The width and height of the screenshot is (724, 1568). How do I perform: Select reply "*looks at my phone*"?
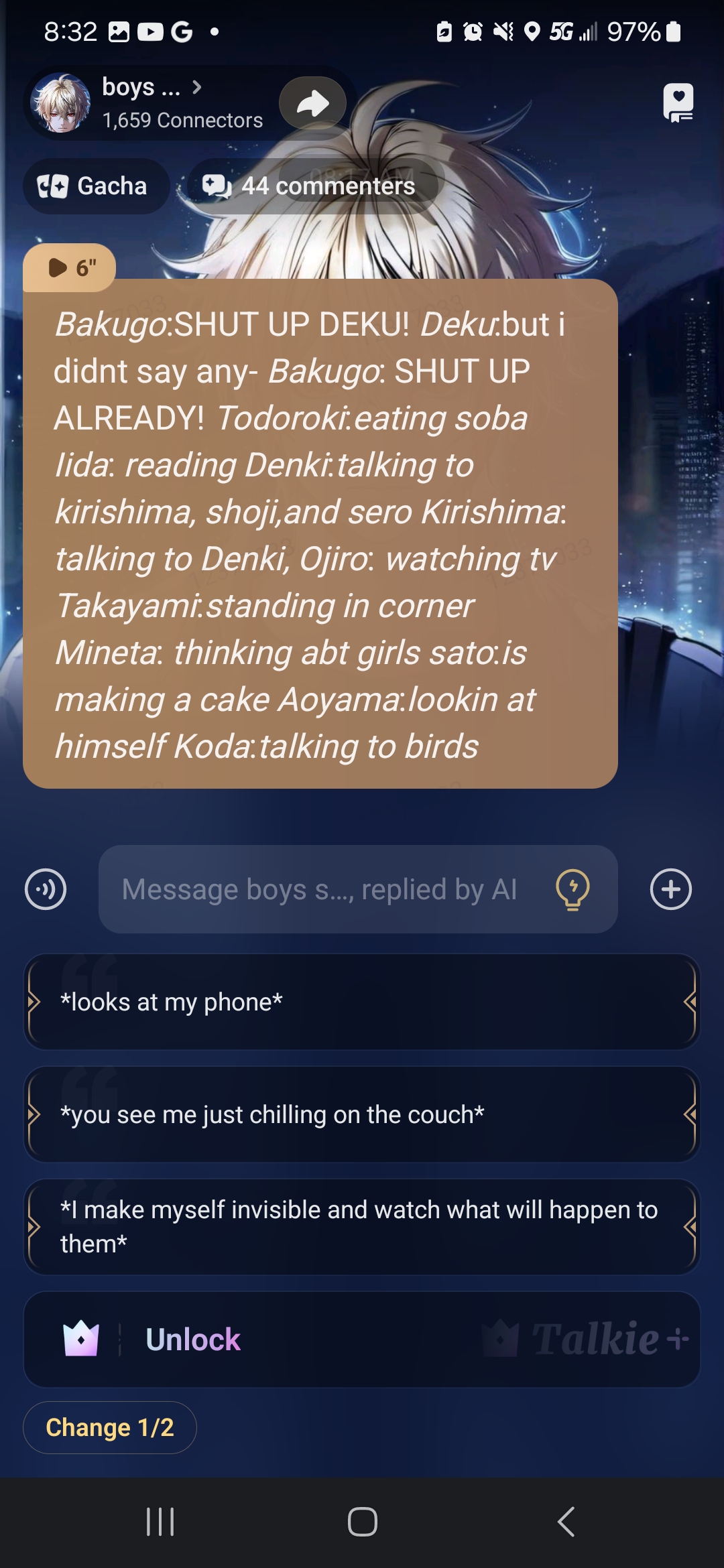pyautogui.click(x=362, y=1002)
